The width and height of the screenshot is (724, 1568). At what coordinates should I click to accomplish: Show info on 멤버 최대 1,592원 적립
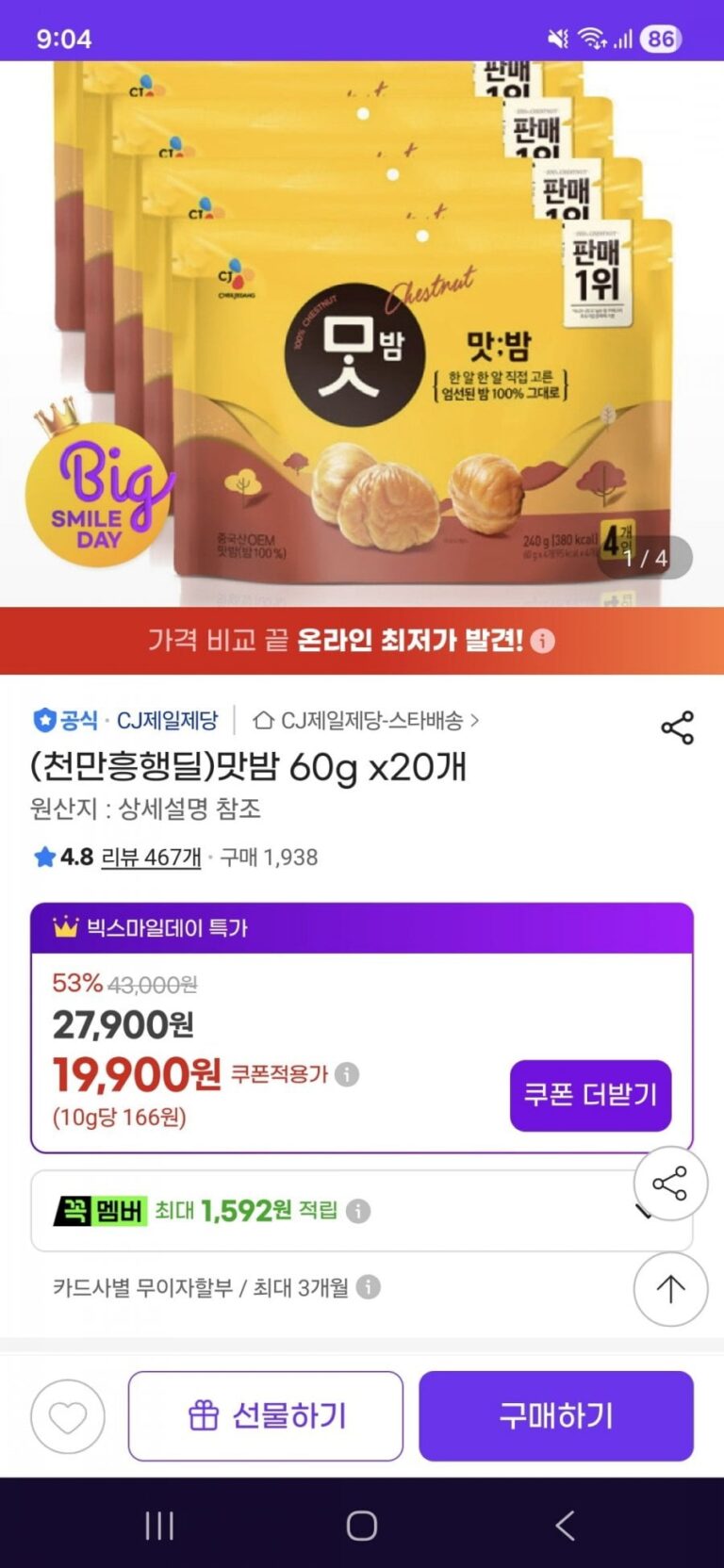click(358, 1211)
